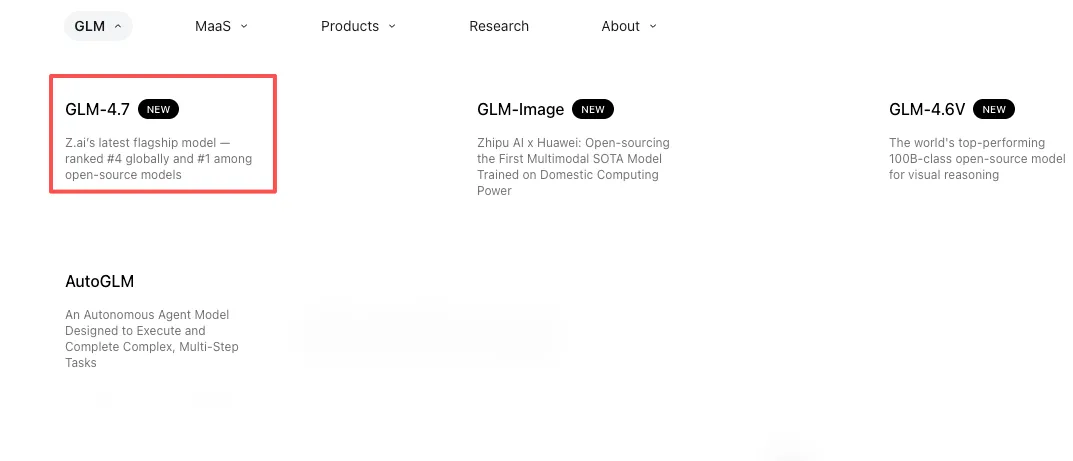Collapse the GLM dropdown menu
The image size is (1073, 461).
pyautogui.click(x=97, y=26)
